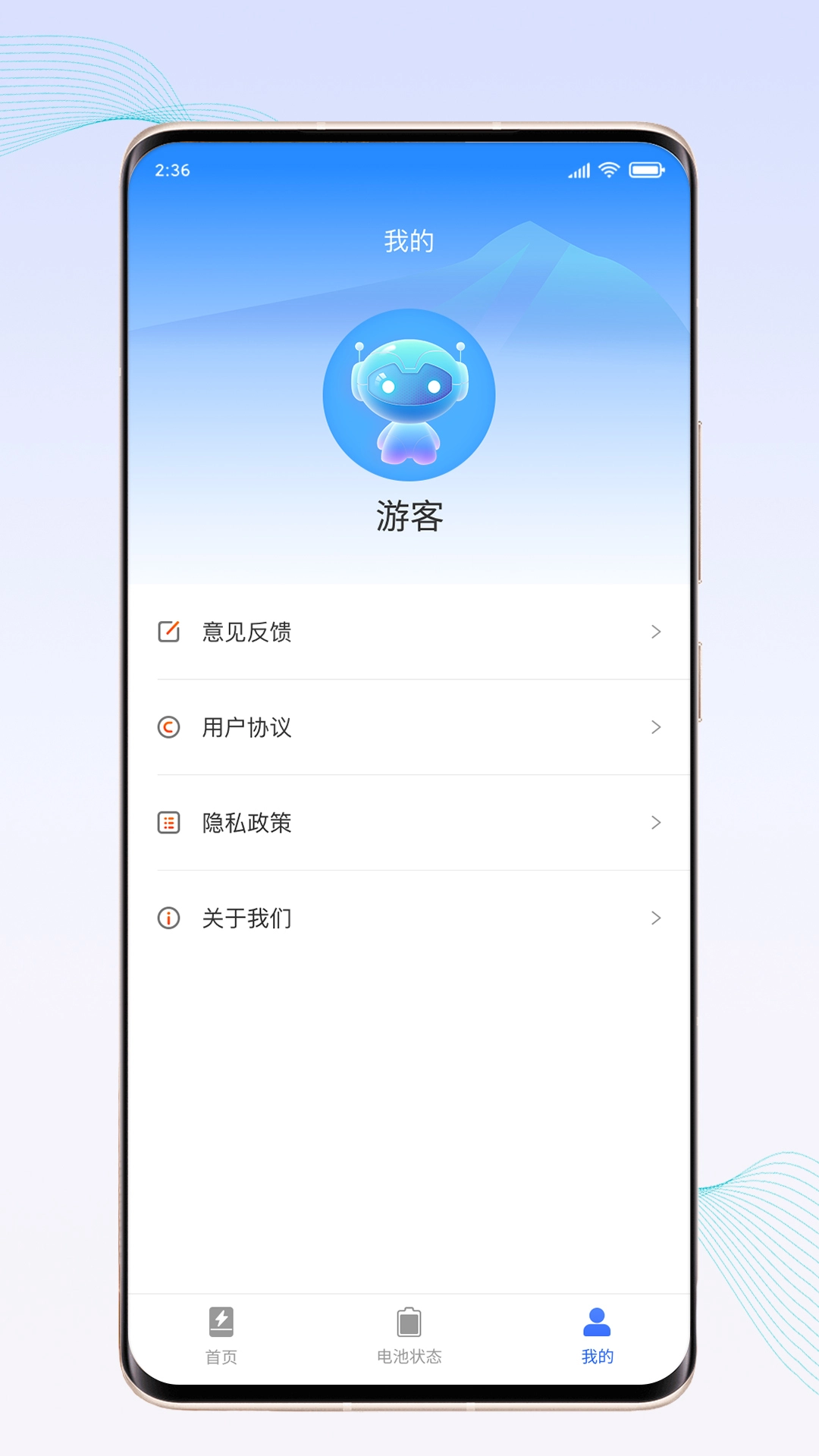Open 关于我们 via its chevron
819x1456 pixels.
(x=657, y=918)
